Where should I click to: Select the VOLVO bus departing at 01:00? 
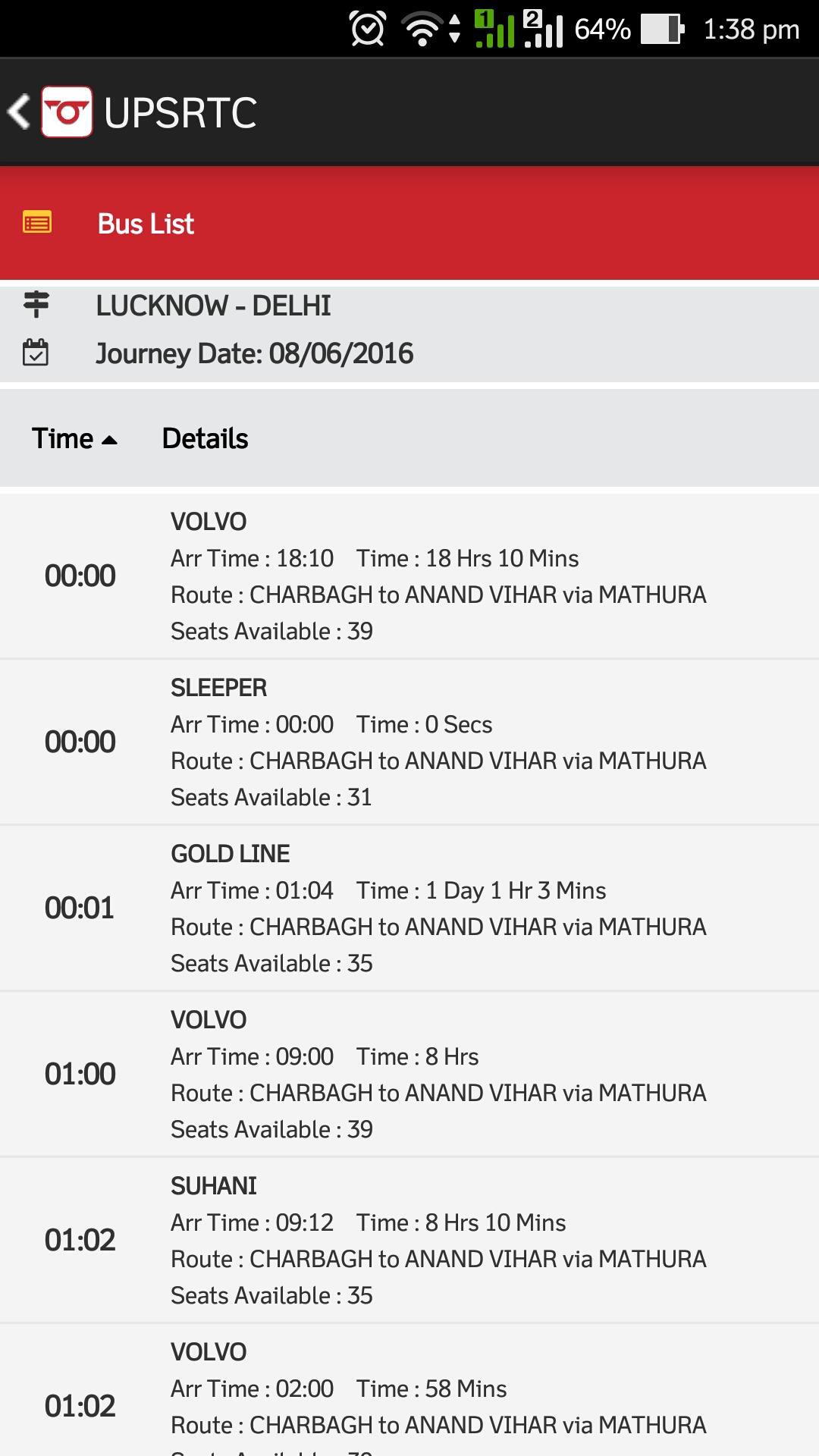pos(409,1073)
